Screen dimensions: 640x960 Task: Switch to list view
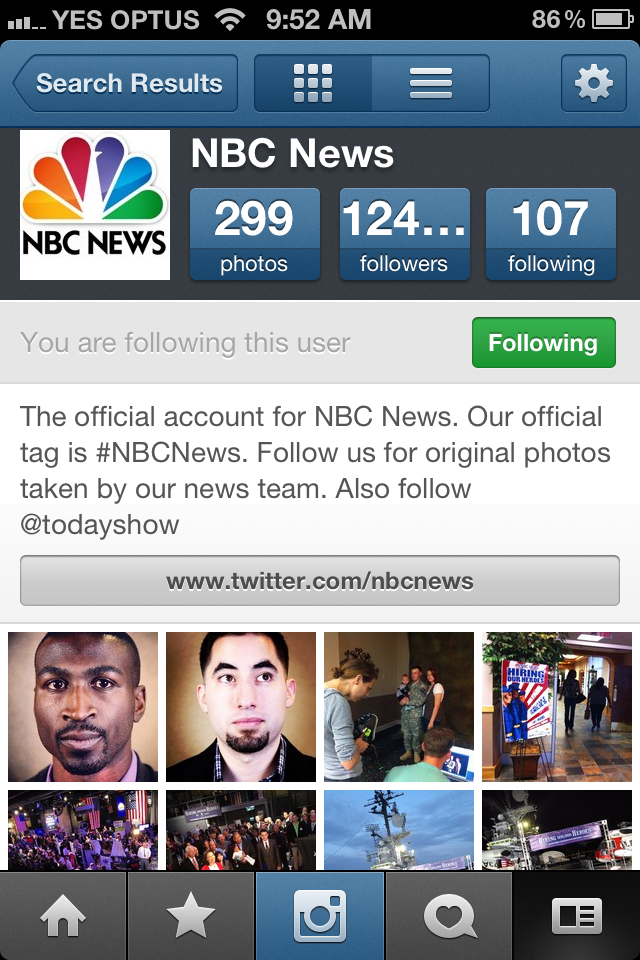tap(431, 83)
